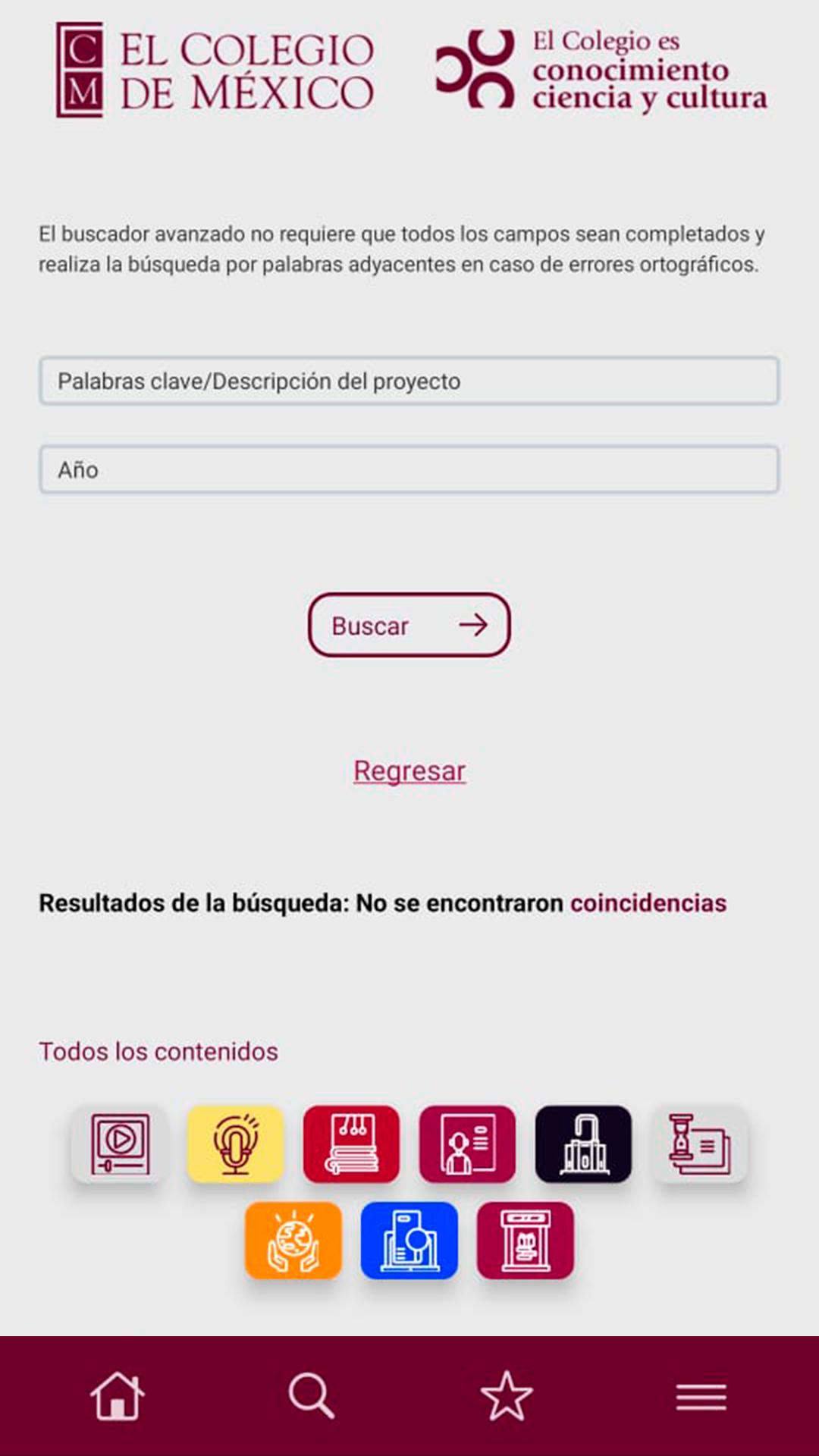Tap the Buscar button
The image size is (819, 1456).
(x=409, y=625)
